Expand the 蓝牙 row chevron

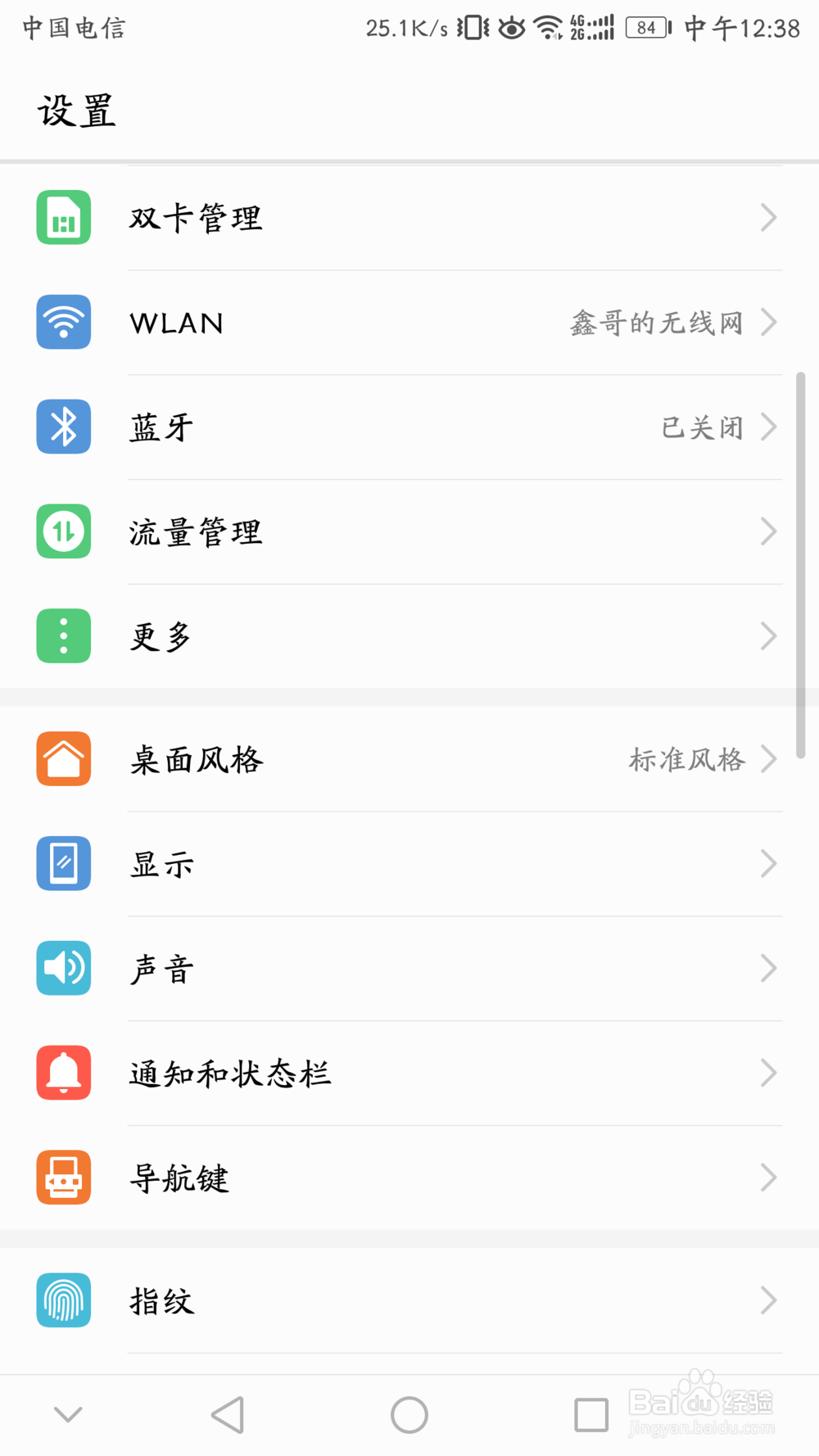coord(768,427)
